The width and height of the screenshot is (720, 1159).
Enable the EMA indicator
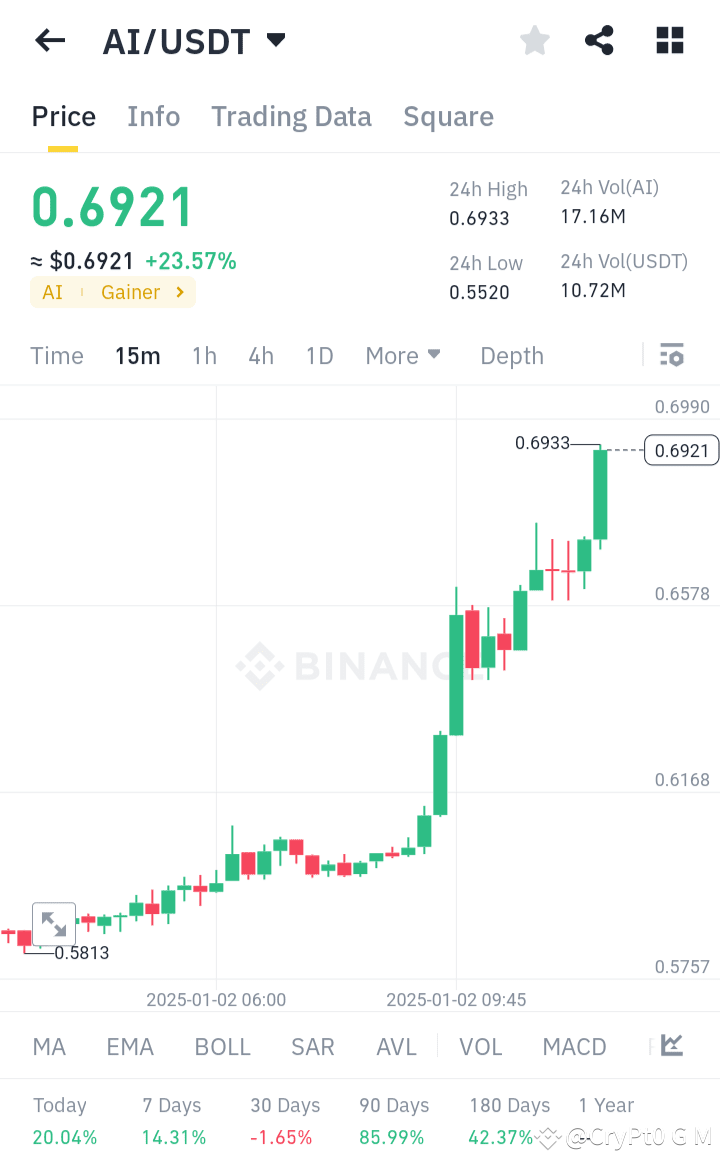130,1046
